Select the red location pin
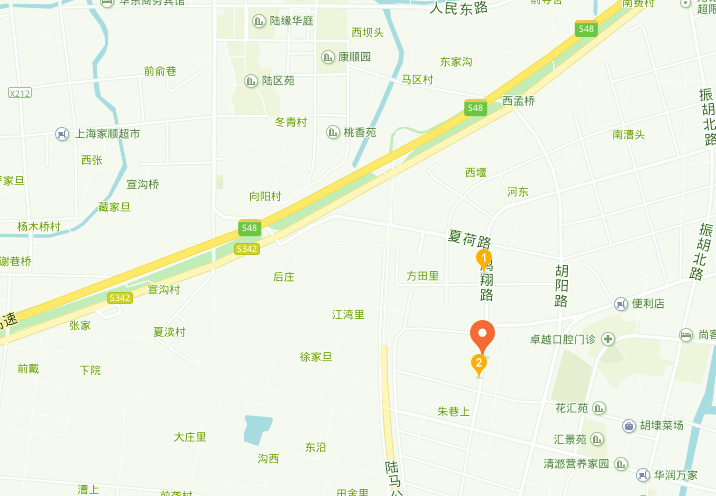Screen dimensions: 716x496 tap(483, 334)
